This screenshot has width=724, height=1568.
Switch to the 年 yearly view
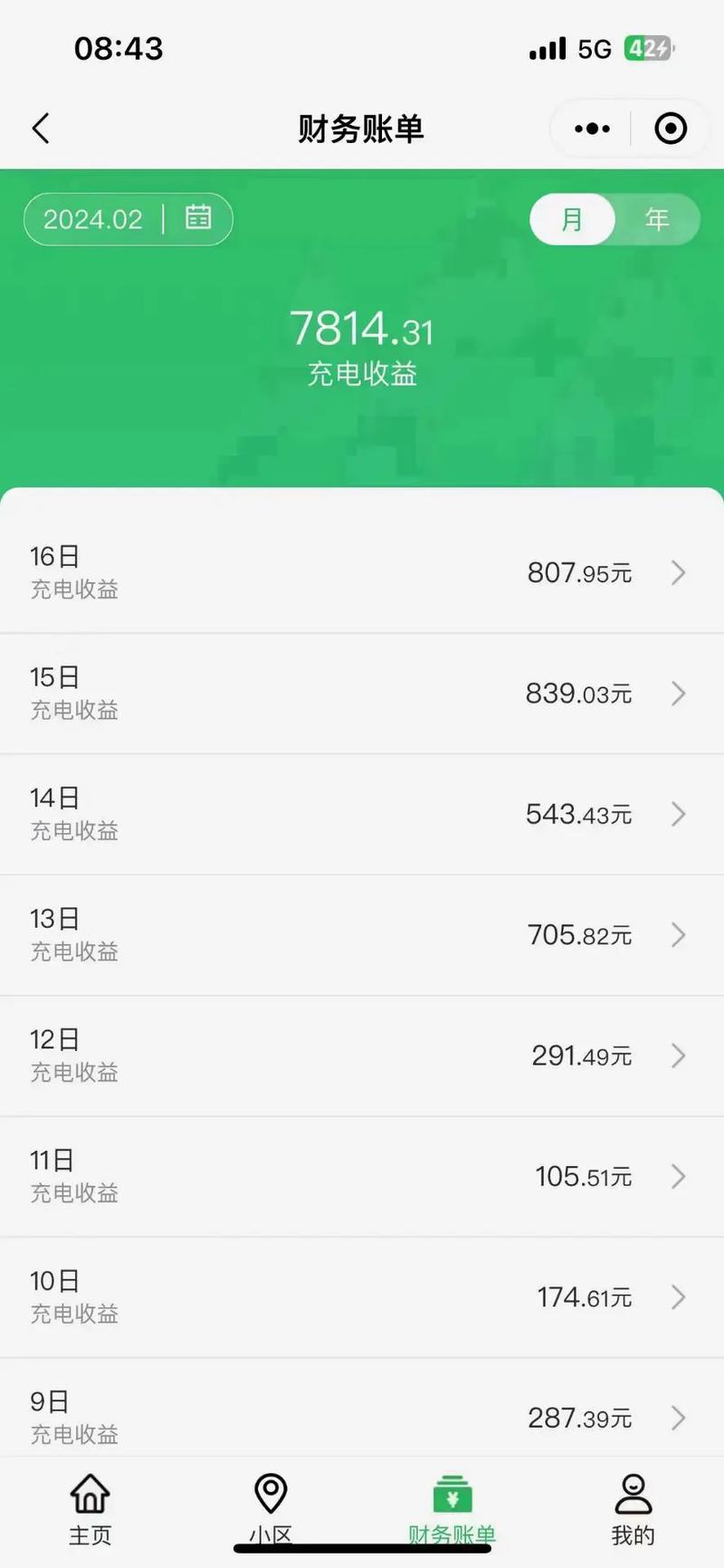tap(656, 219)
